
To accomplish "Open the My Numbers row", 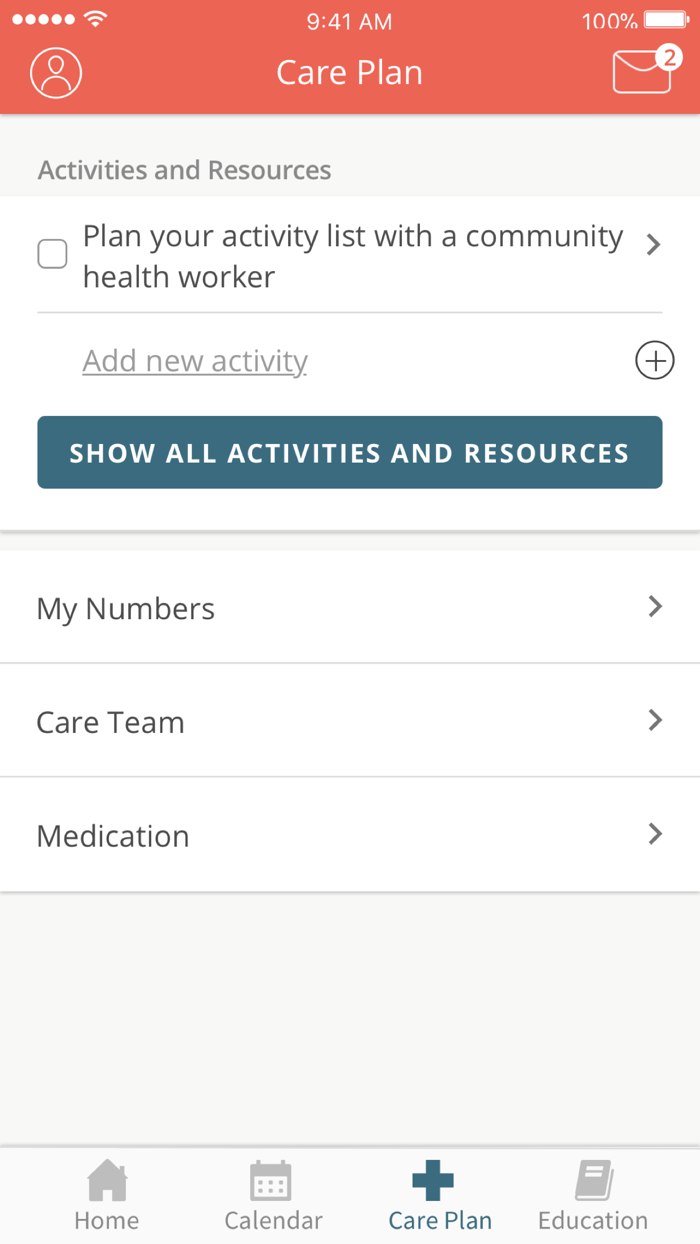I will [350, 608].
